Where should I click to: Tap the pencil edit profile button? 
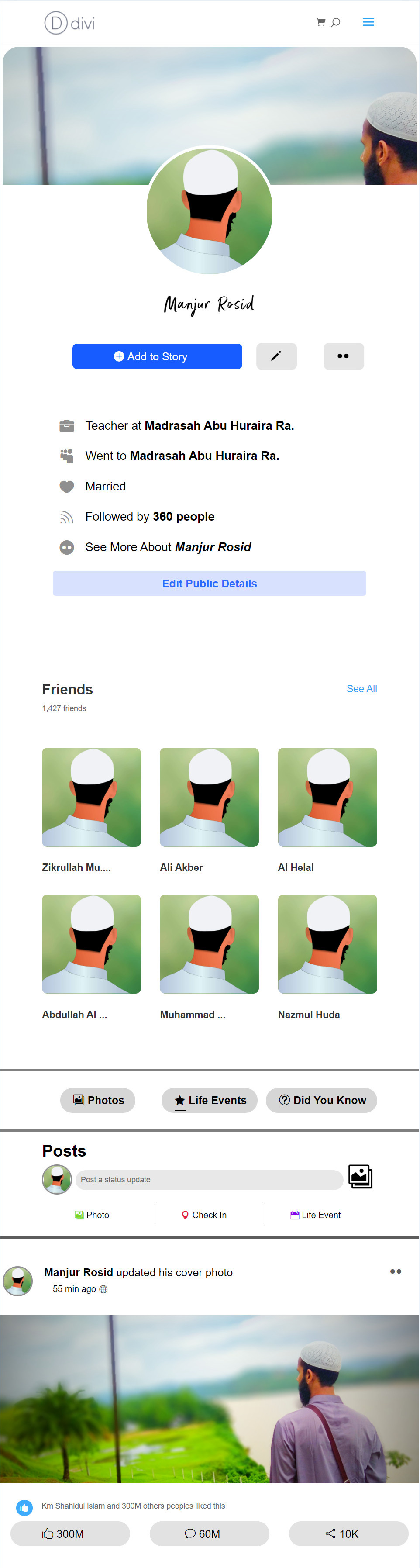276,357
